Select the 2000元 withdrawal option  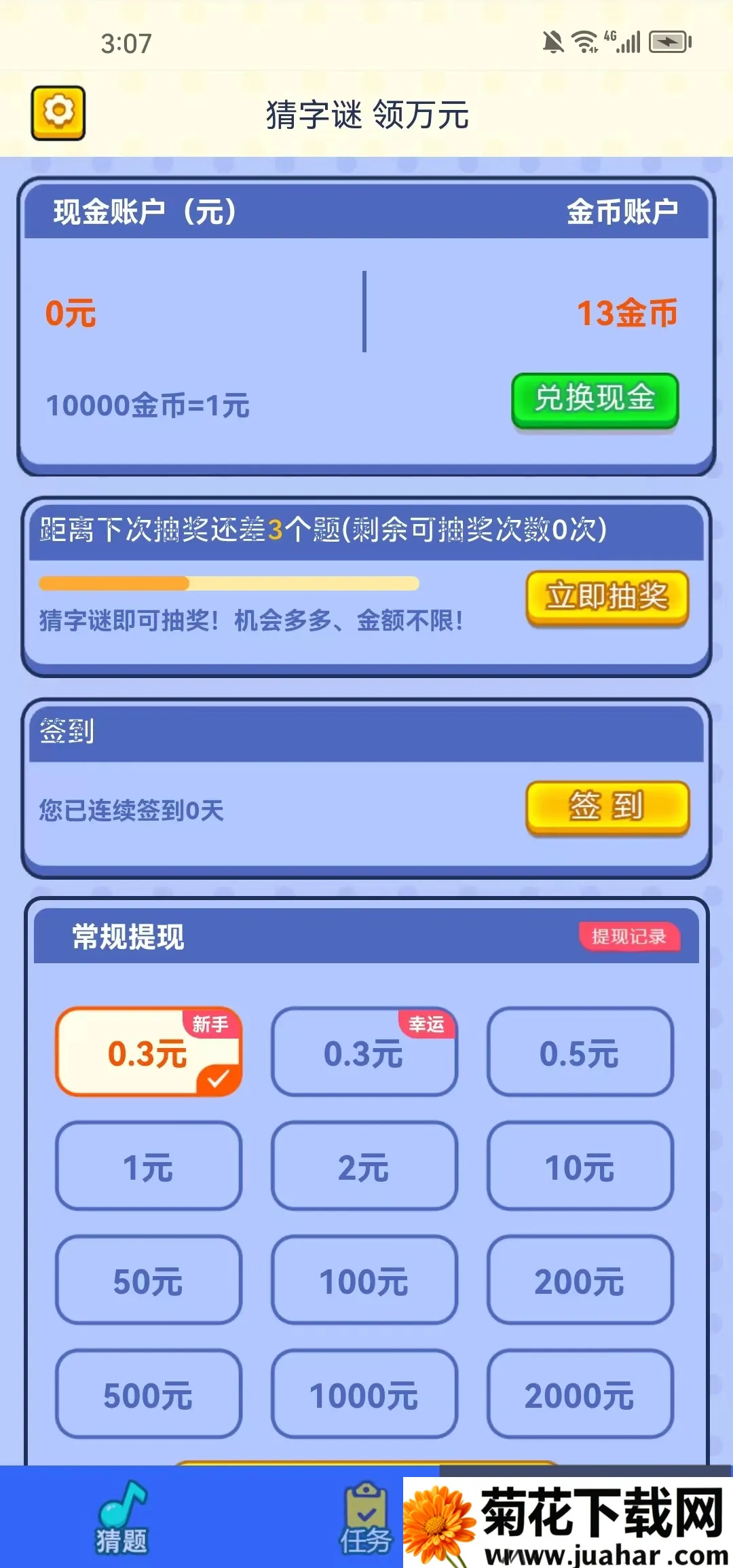[581, 1395]
